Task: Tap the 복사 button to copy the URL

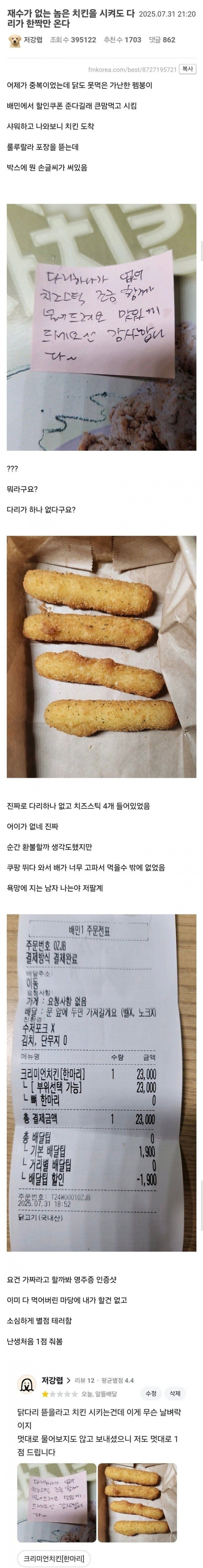Action: click(188, 70)
